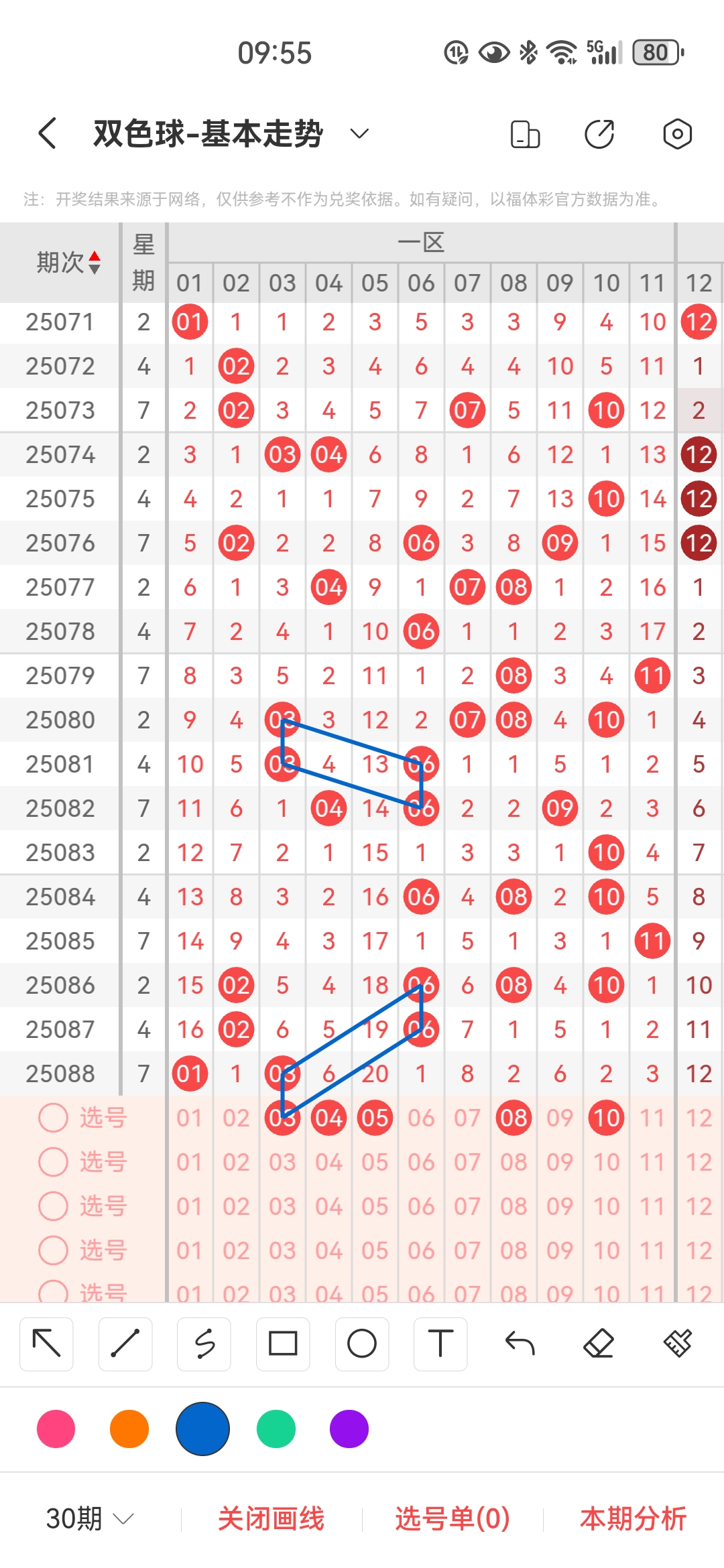Open the 30期 period dropdown
Viewport: 724px width, 1568px height.
coord(89,1518)
